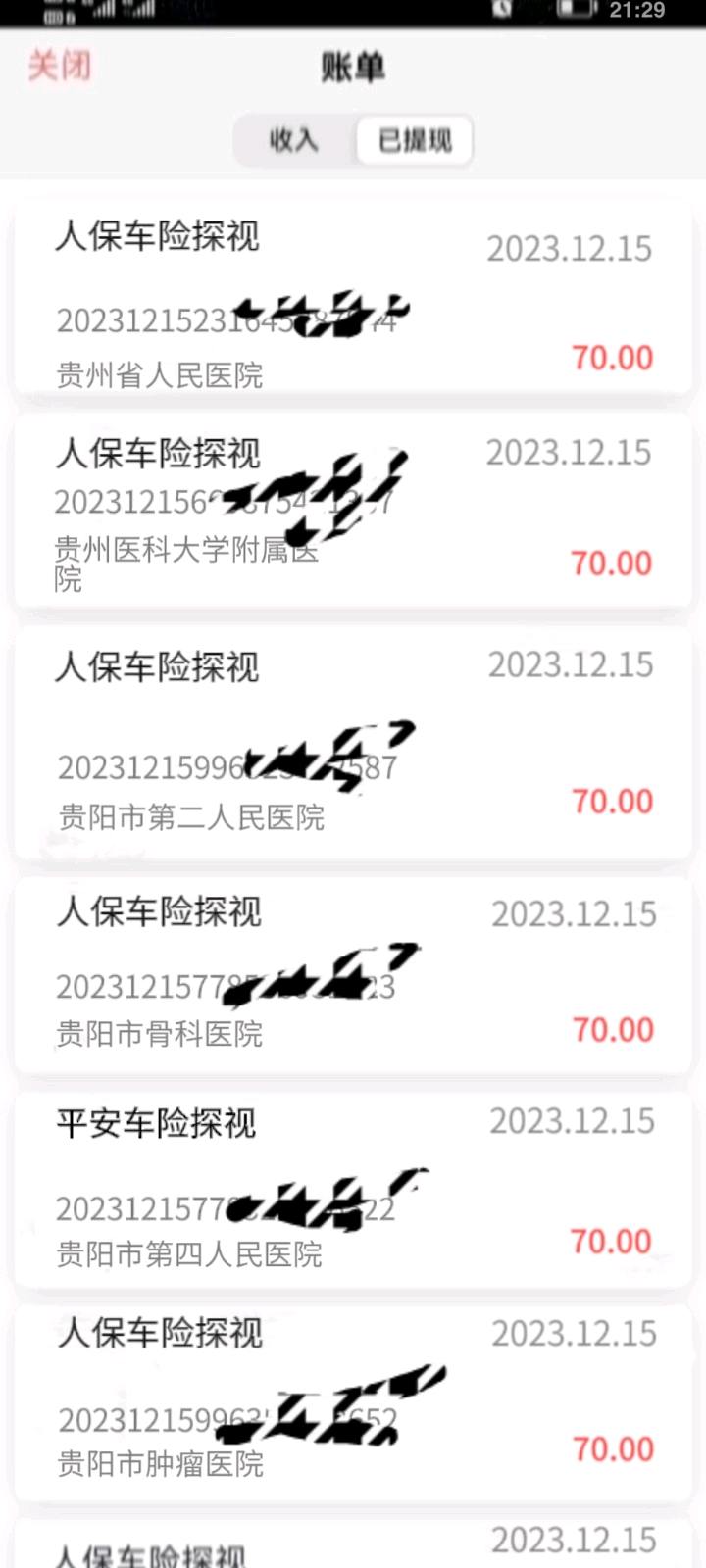Tap 关闭 to close the bill page
706x1568 pixels.
[x=60, y=67]
